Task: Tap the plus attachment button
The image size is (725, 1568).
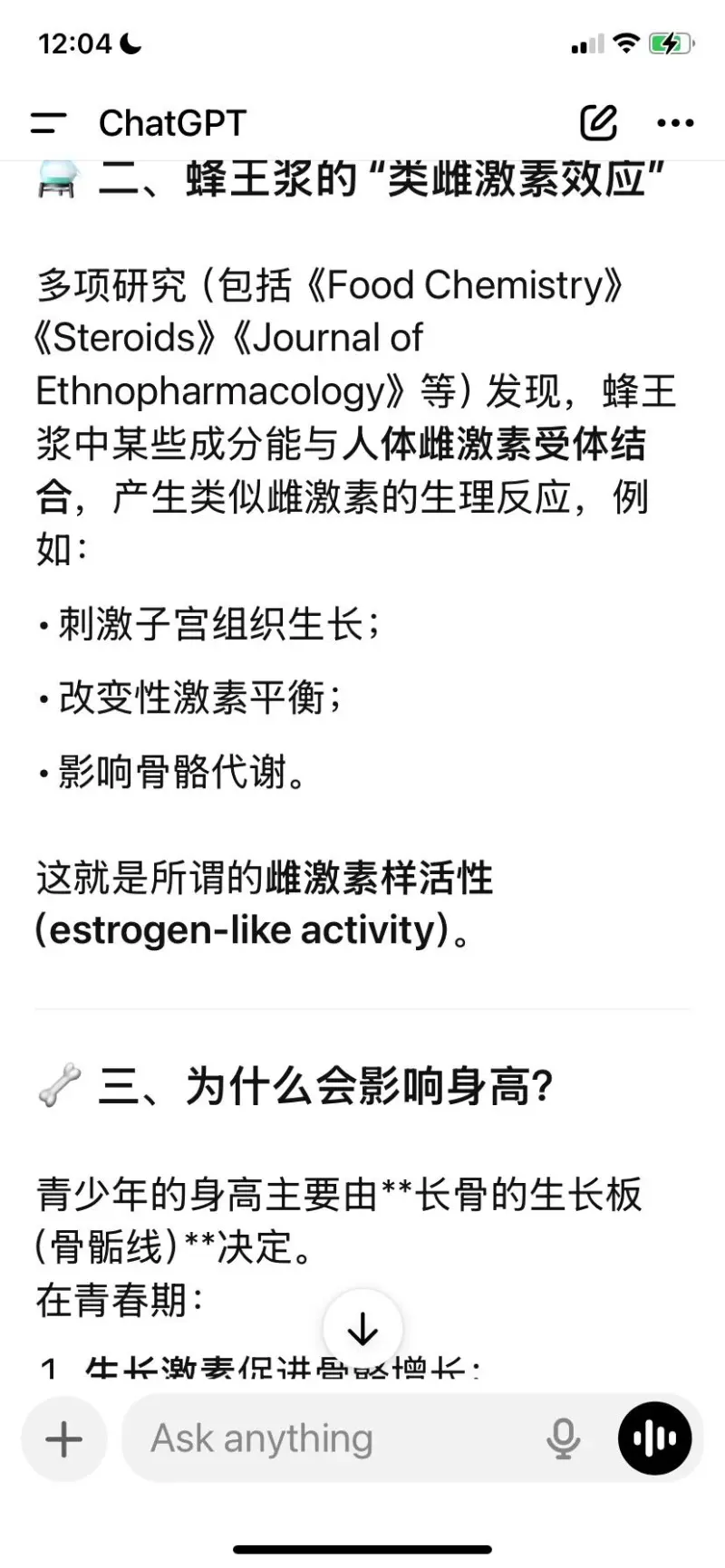Action: 64,1438
